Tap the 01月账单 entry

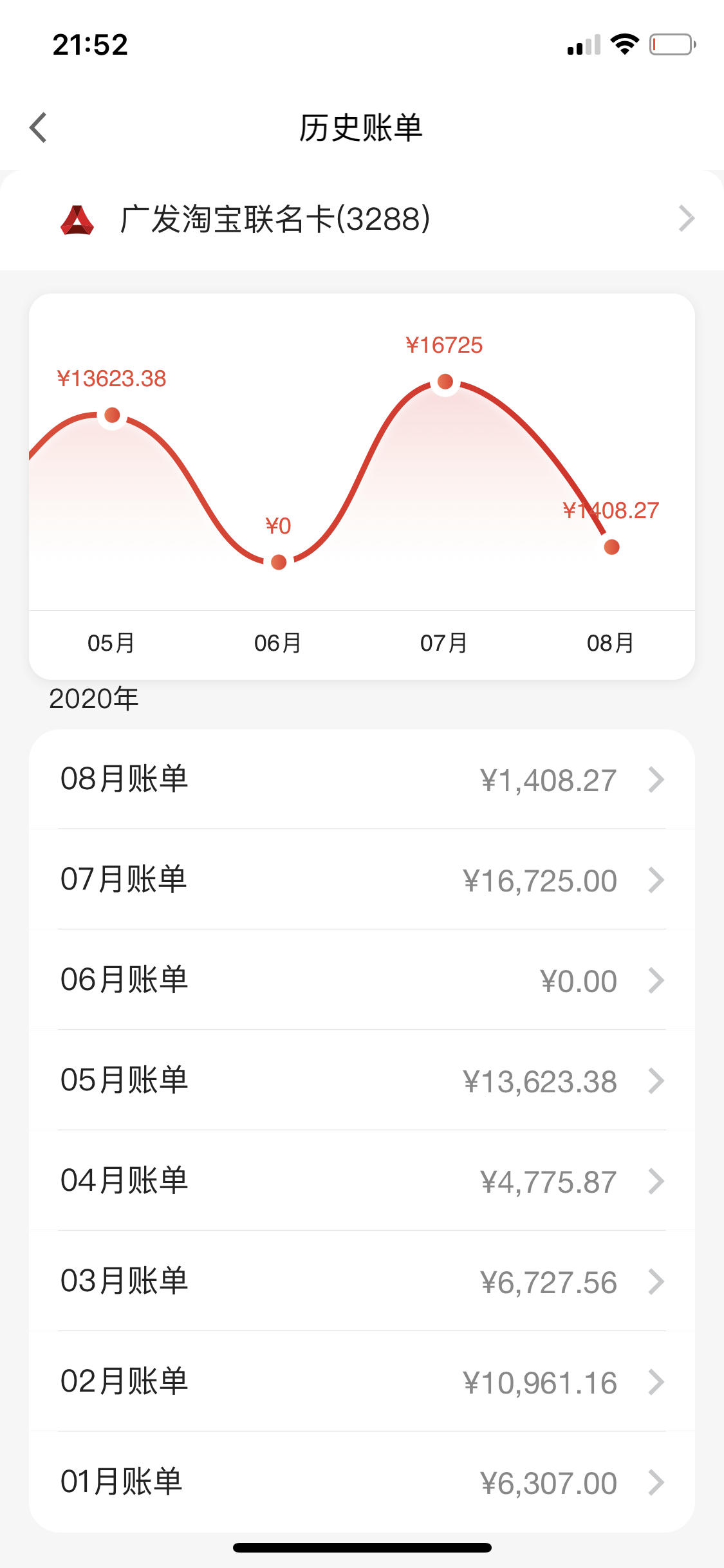(362, 1482)
